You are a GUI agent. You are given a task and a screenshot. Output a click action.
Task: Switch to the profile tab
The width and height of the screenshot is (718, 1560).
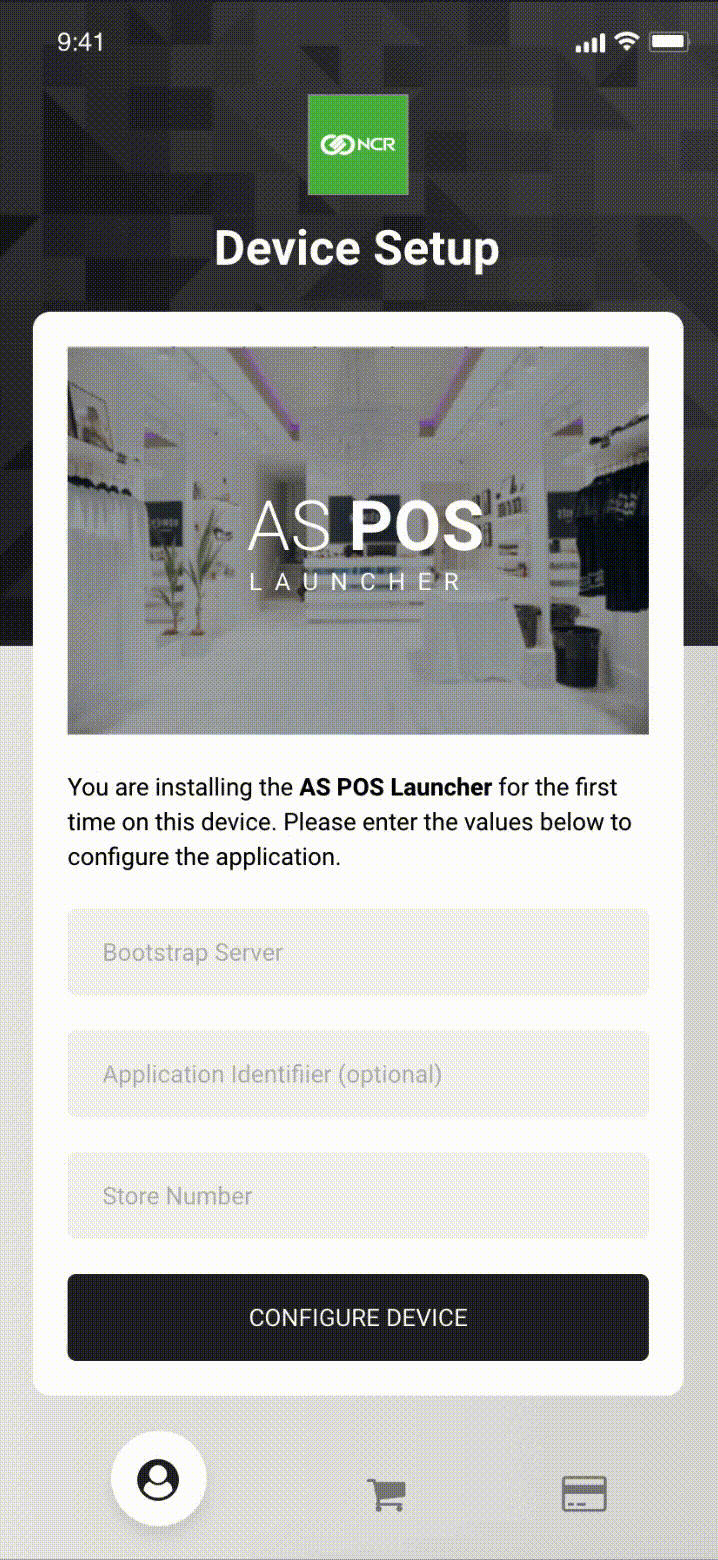click(159, 1479)
